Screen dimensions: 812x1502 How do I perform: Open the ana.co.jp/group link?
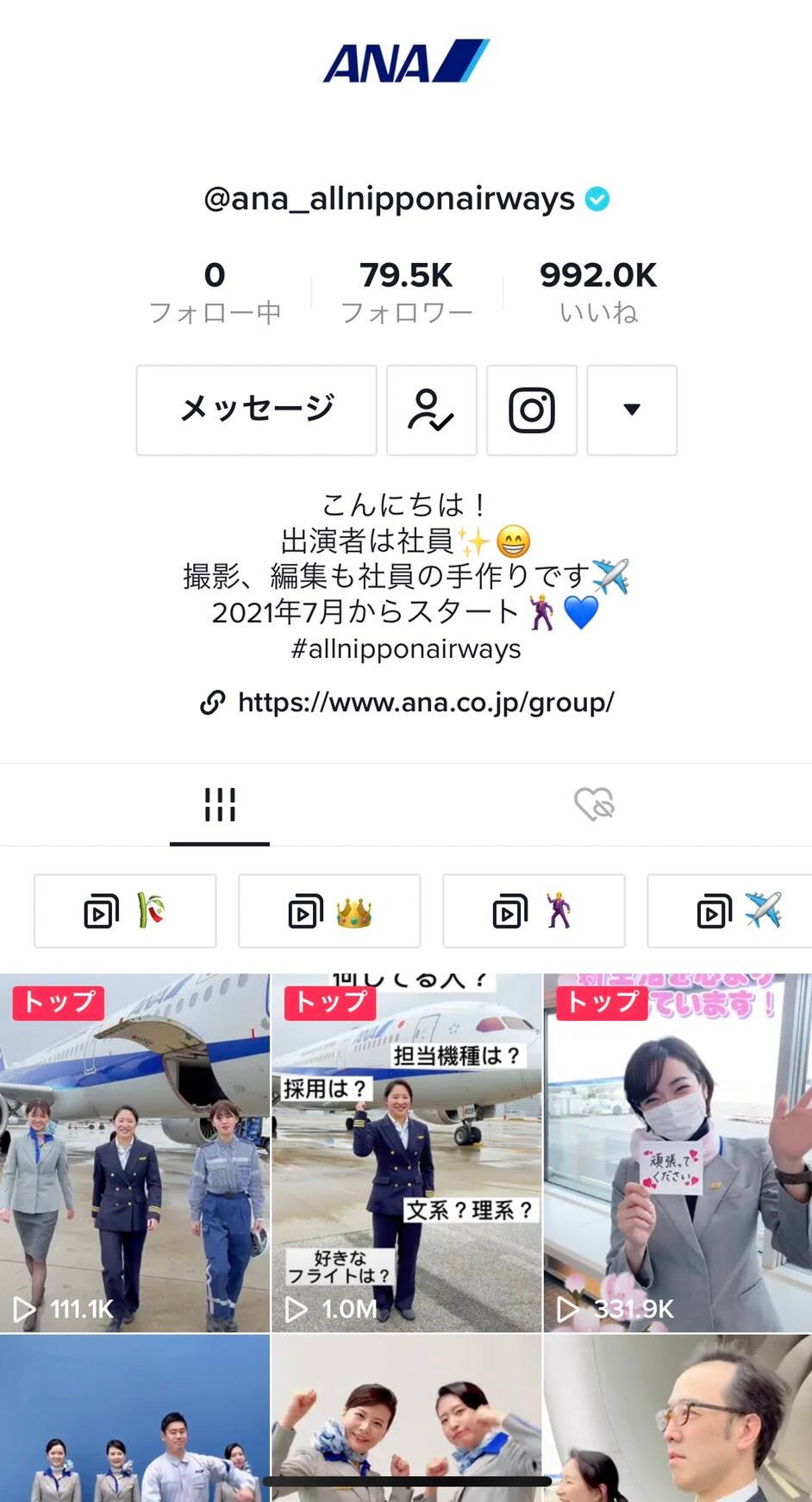(425, 703)
